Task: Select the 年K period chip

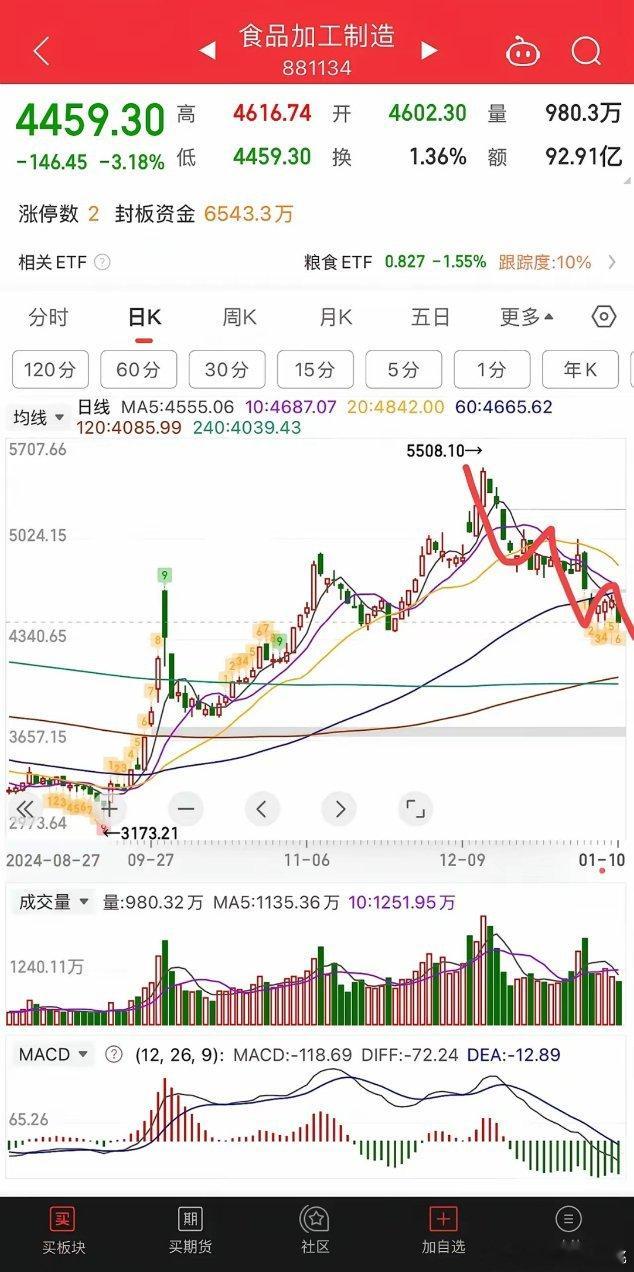Action: coord(580,370)
